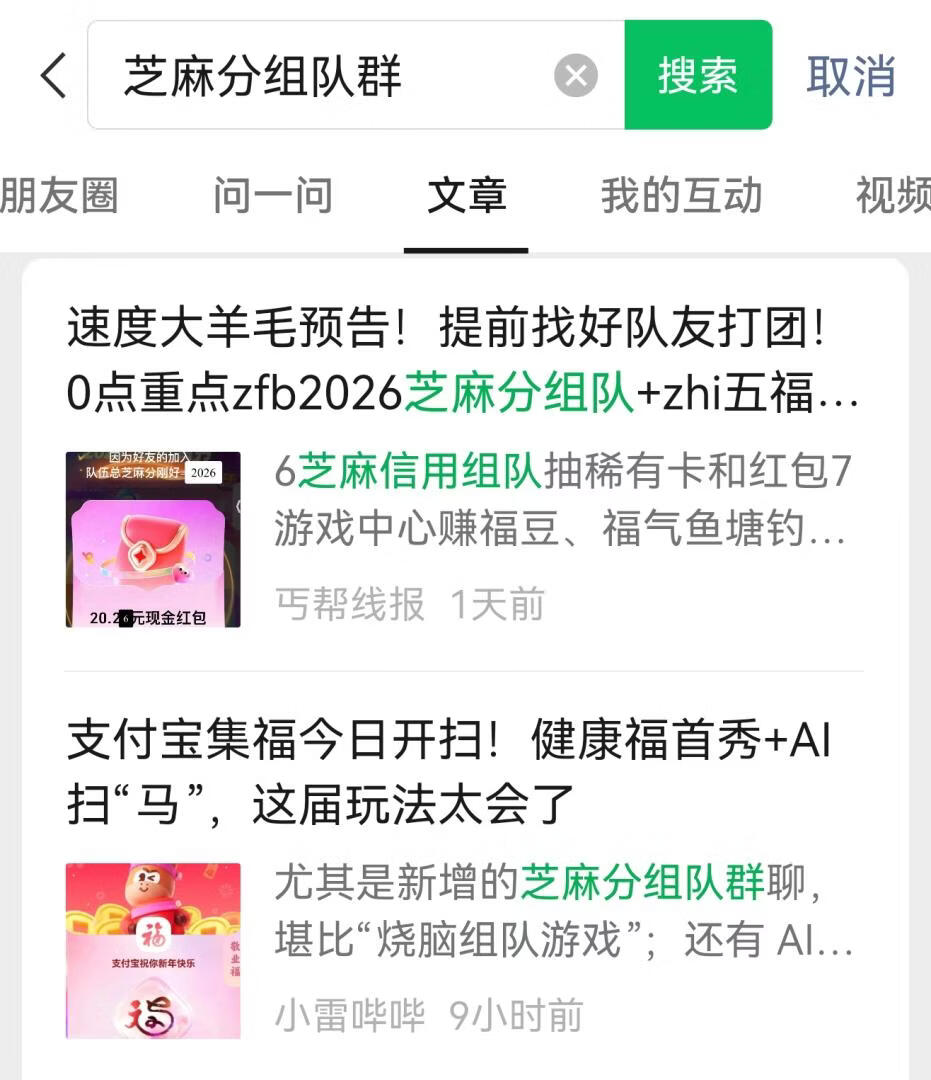Image resolution: width=931 pixels, height=1080 pixels.
Task: Select the active 文章 tab
Action: tap(466, 198)
